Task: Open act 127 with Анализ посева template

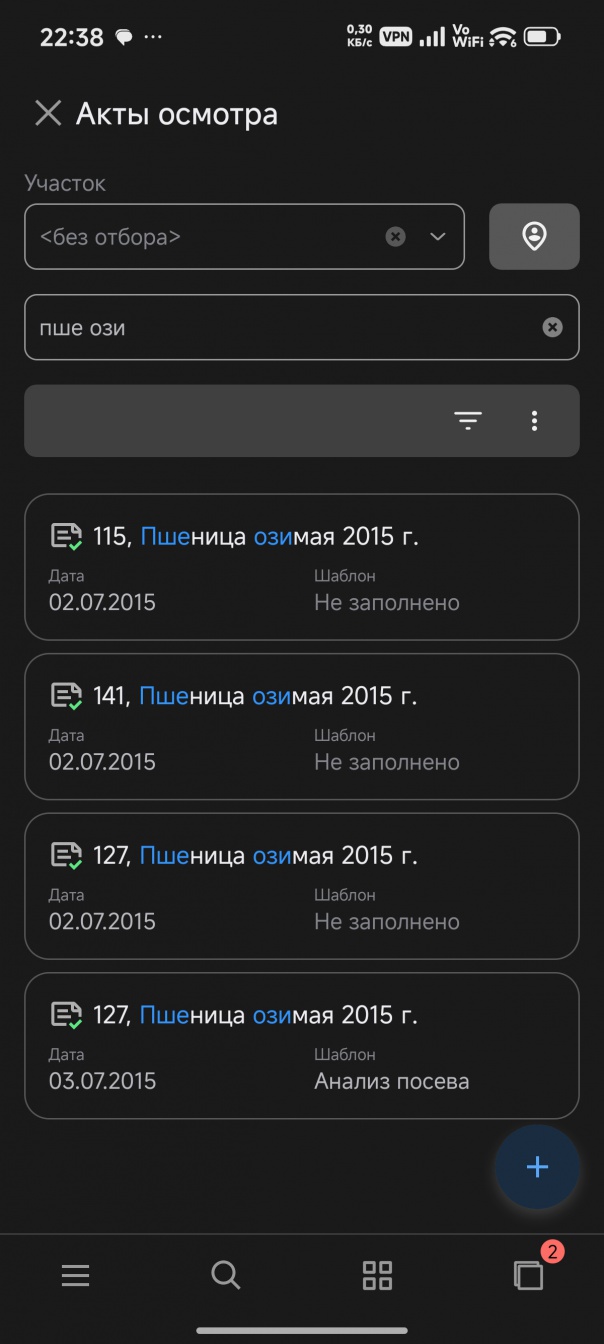Action: coord(301,1046)
